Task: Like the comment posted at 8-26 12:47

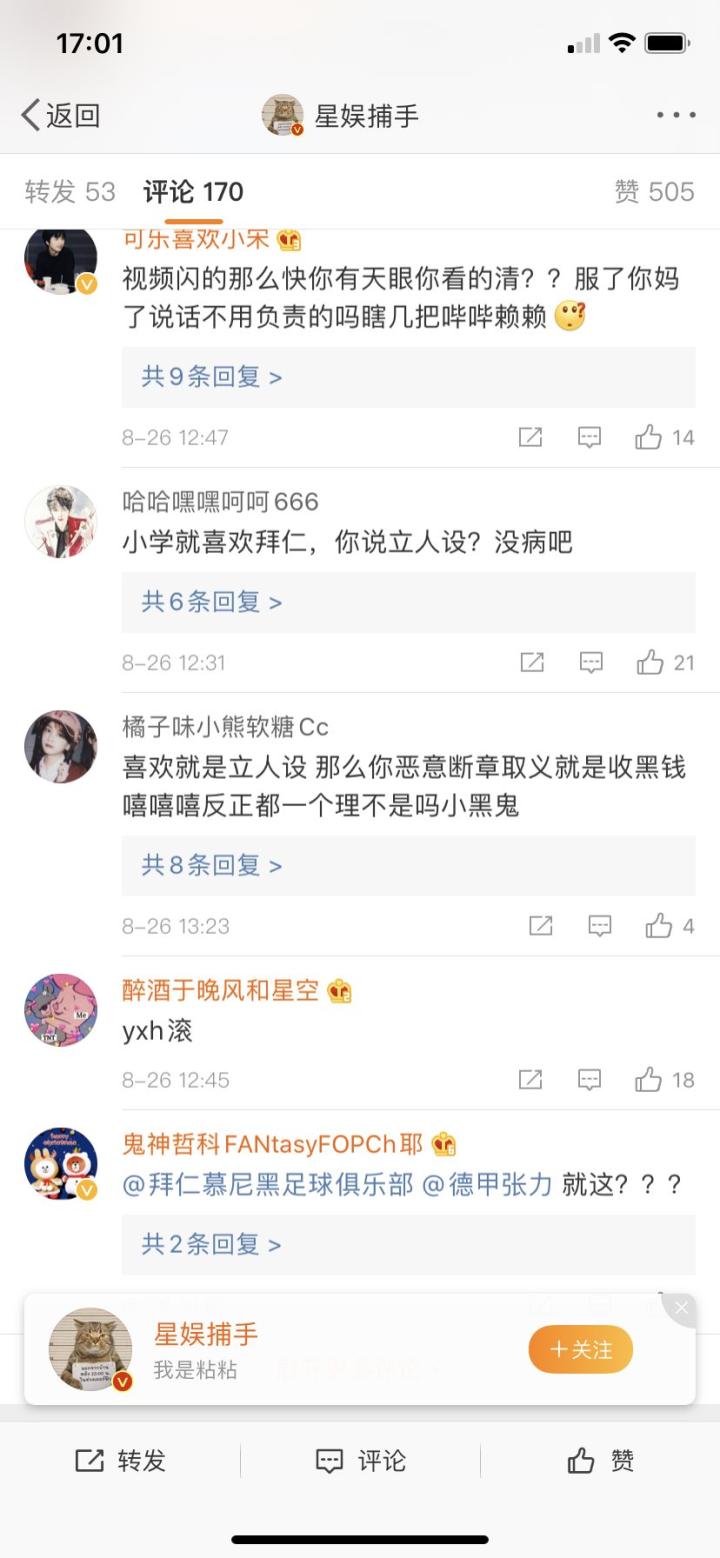Action: [649, 437]
